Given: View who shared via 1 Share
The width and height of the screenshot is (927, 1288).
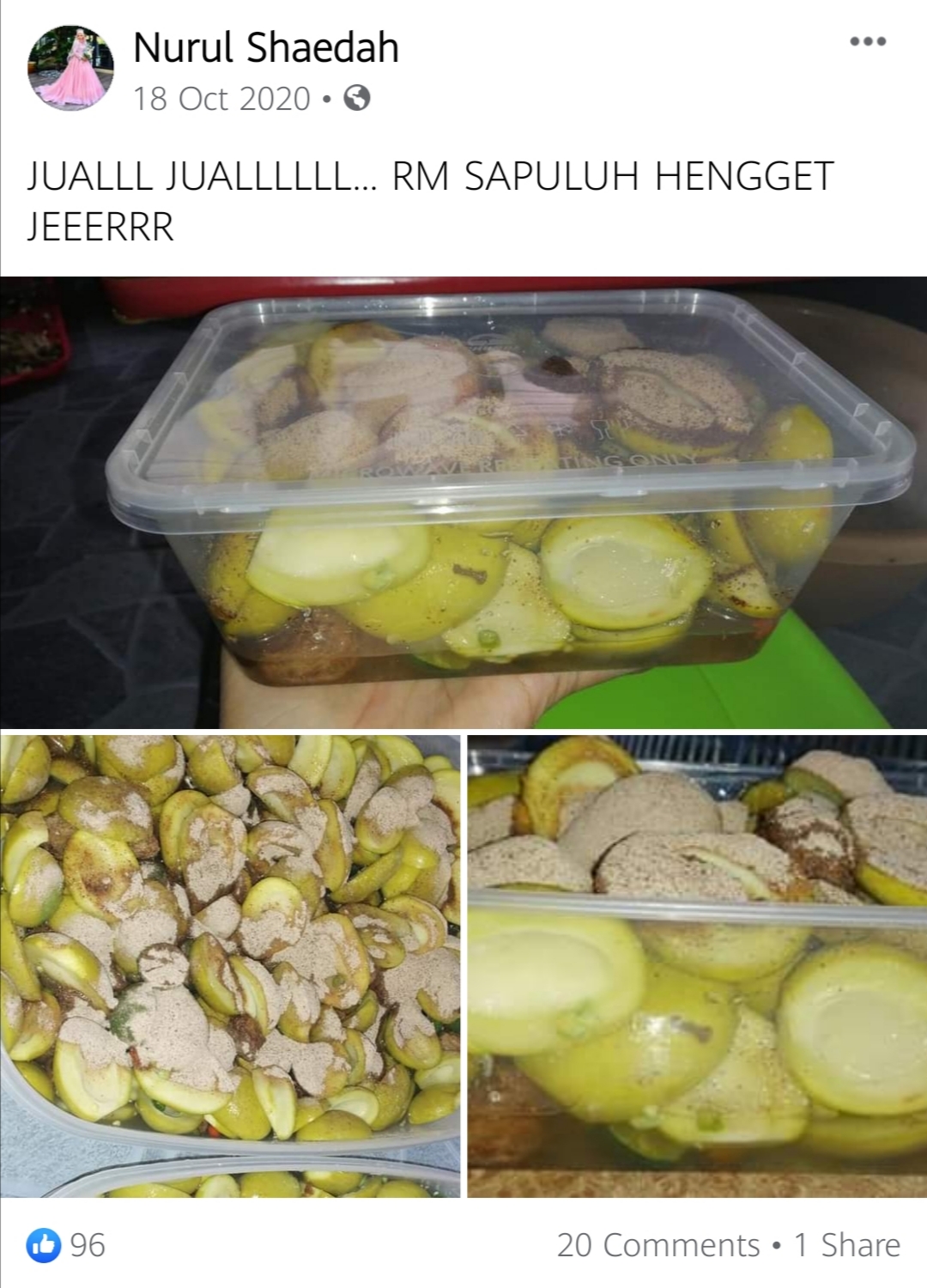Looking at the screenshot, I should (x=847, y=1245).
